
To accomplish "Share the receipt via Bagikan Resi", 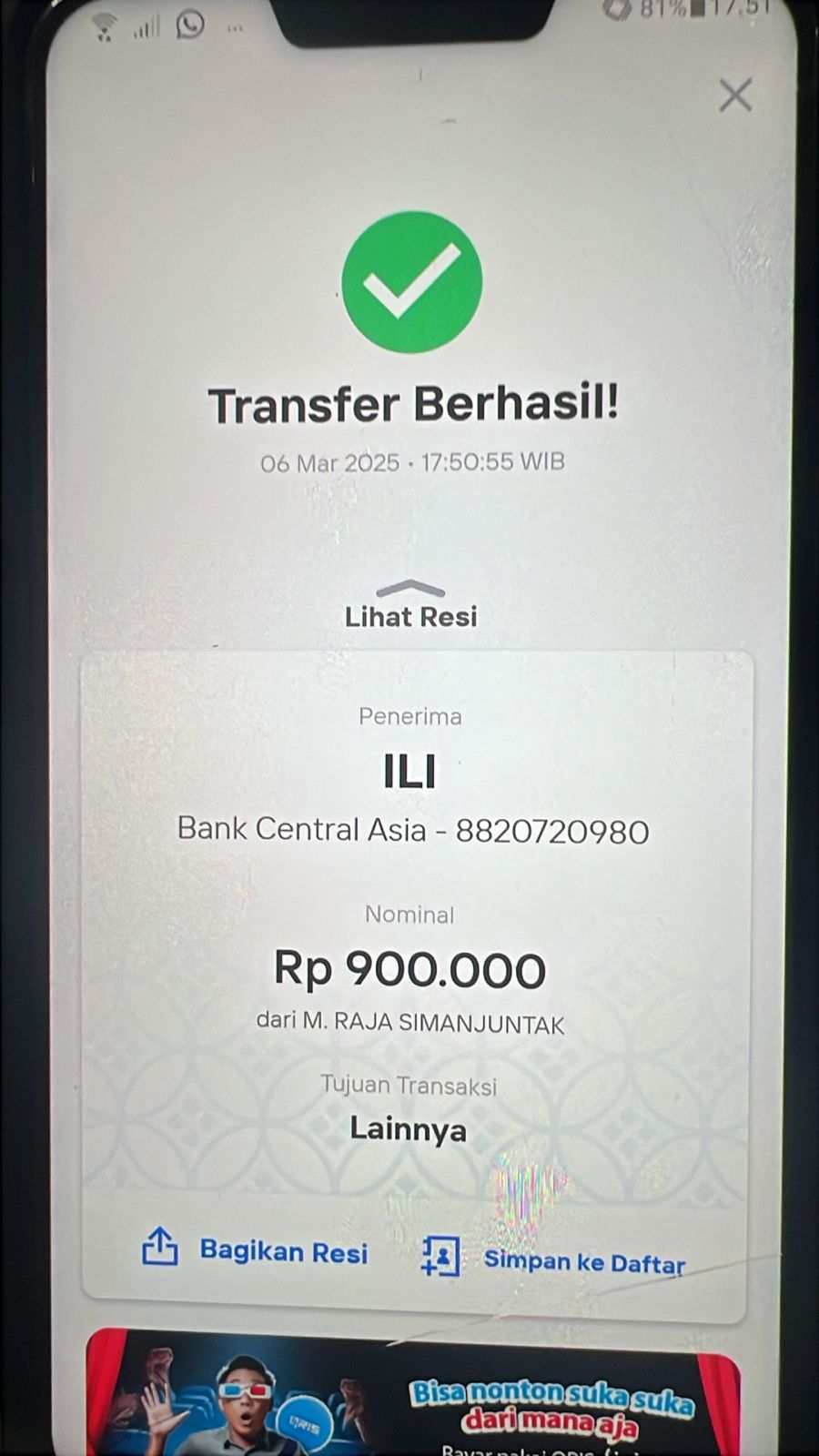I will click(x=257, y=1249).
